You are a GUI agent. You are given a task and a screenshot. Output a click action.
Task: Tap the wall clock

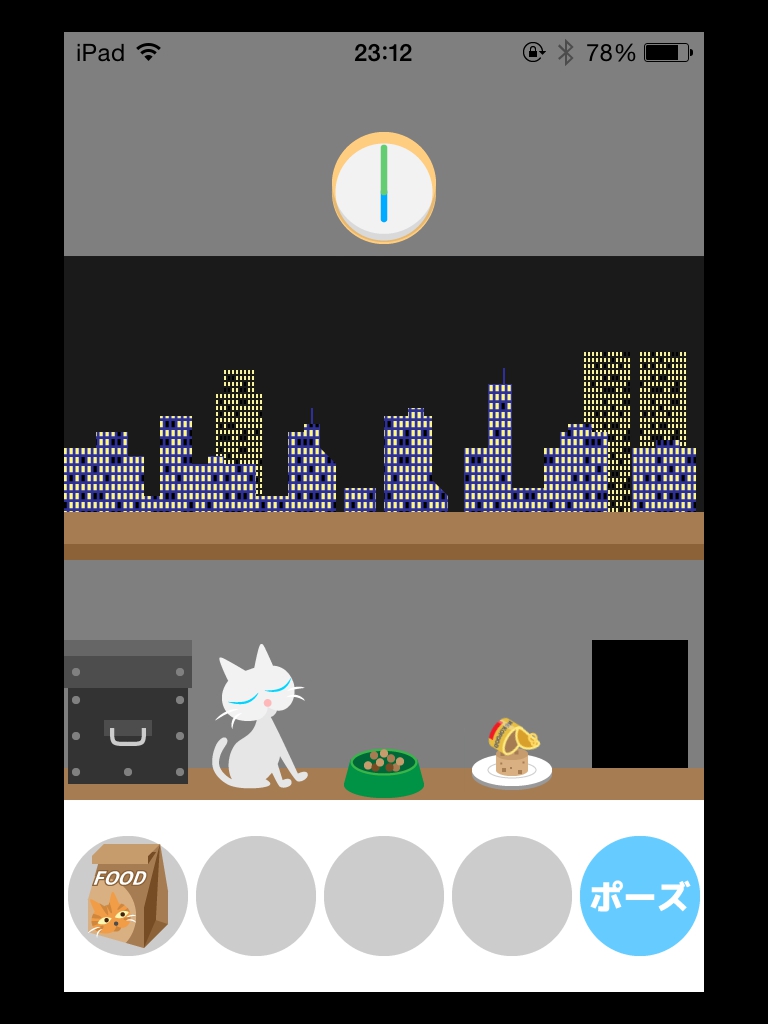pos(384,187)
